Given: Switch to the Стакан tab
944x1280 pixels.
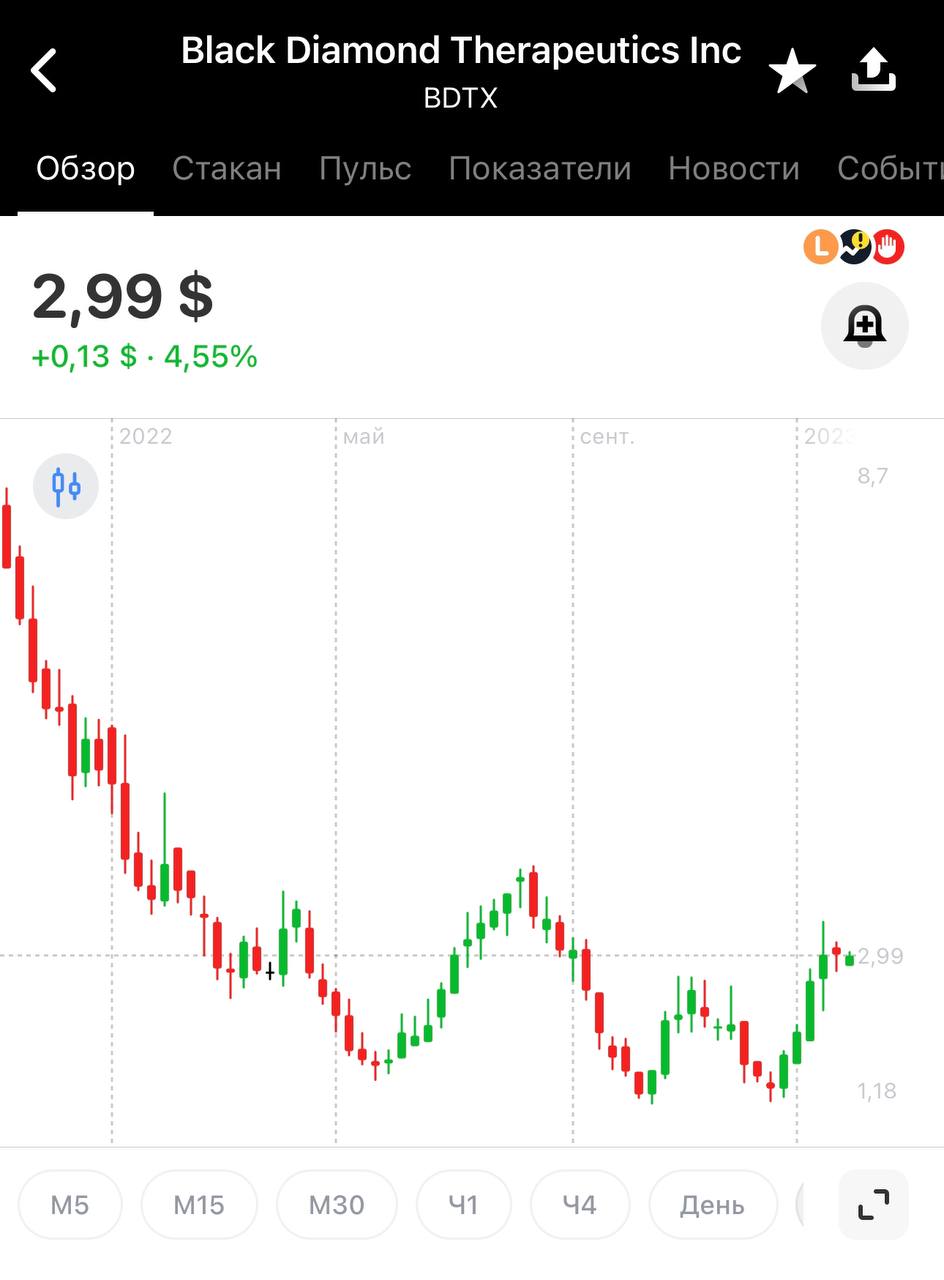Looking at the screenshot, I should [x=226, y=169].
